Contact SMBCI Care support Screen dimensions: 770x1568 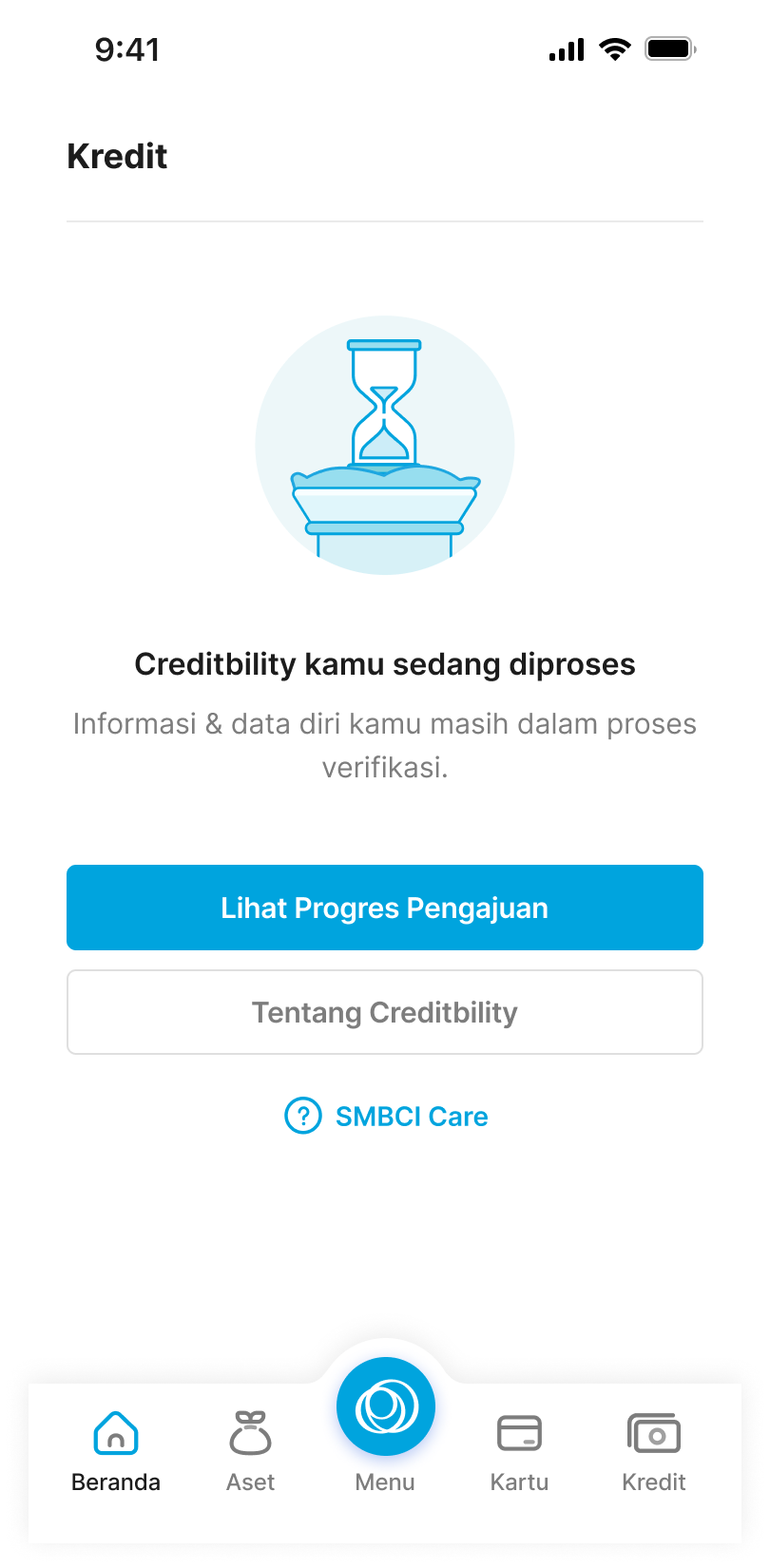coord(386,1116)
